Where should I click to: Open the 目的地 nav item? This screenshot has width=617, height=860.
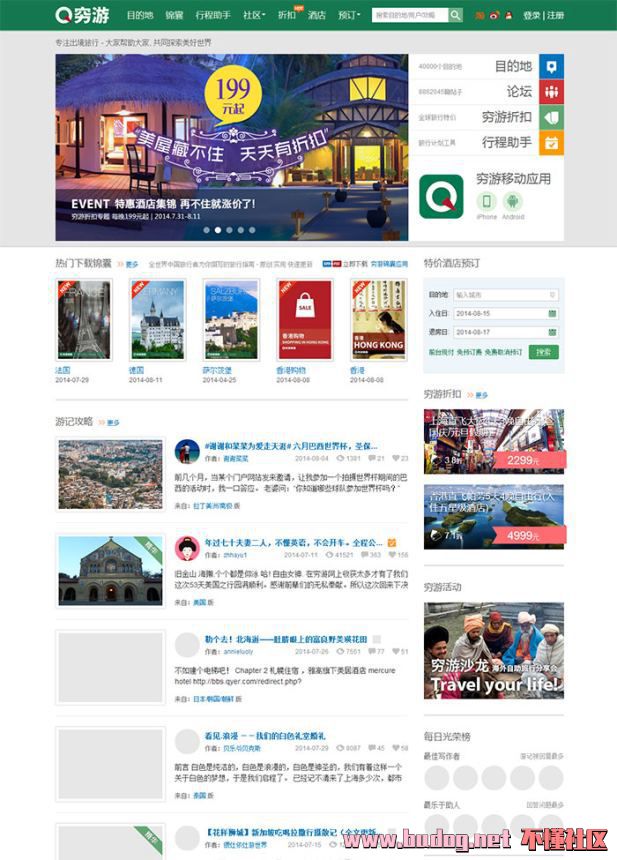pos(140,16)
